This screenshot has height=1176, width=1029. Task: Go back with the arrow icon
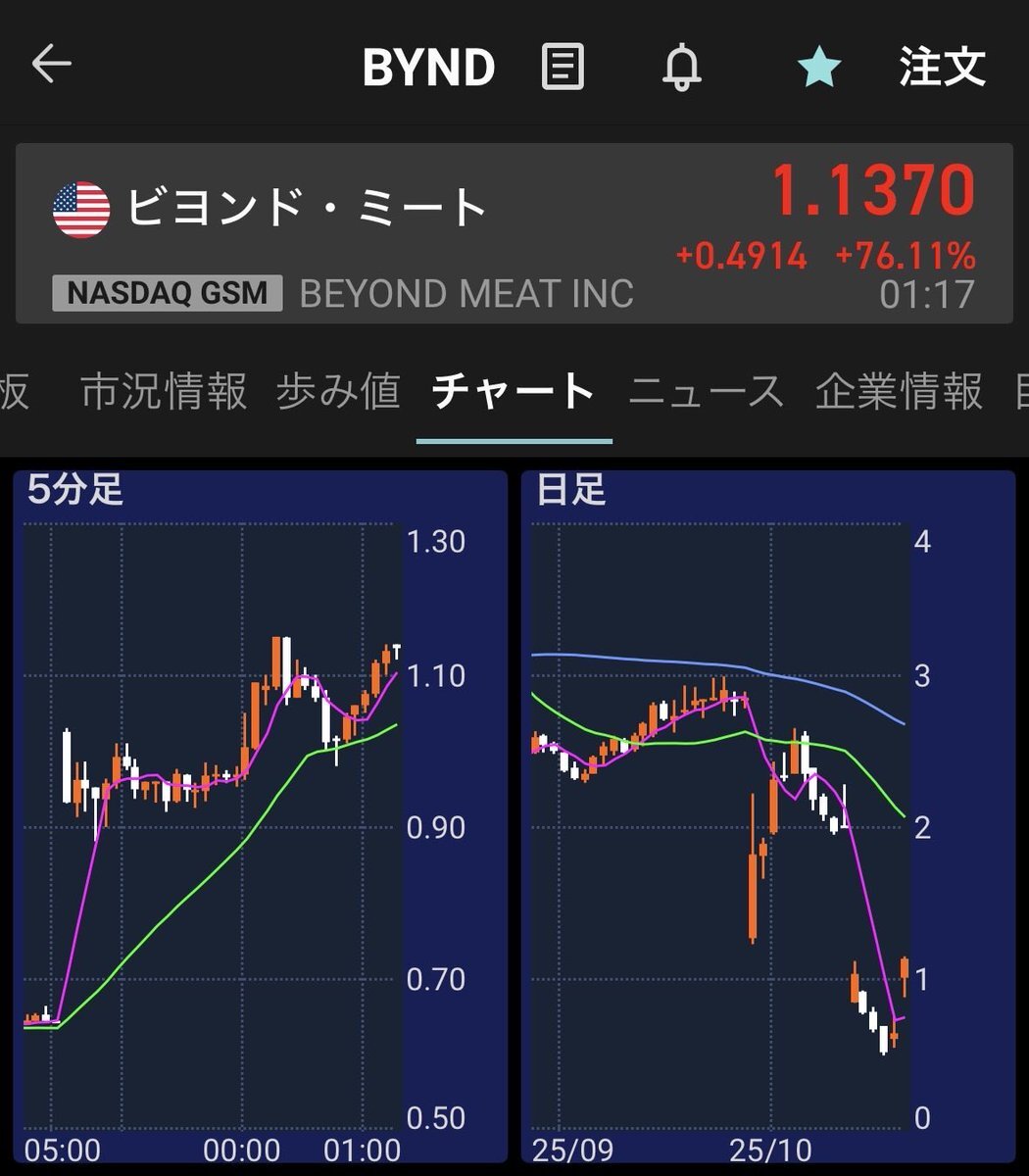pos(52,66)
